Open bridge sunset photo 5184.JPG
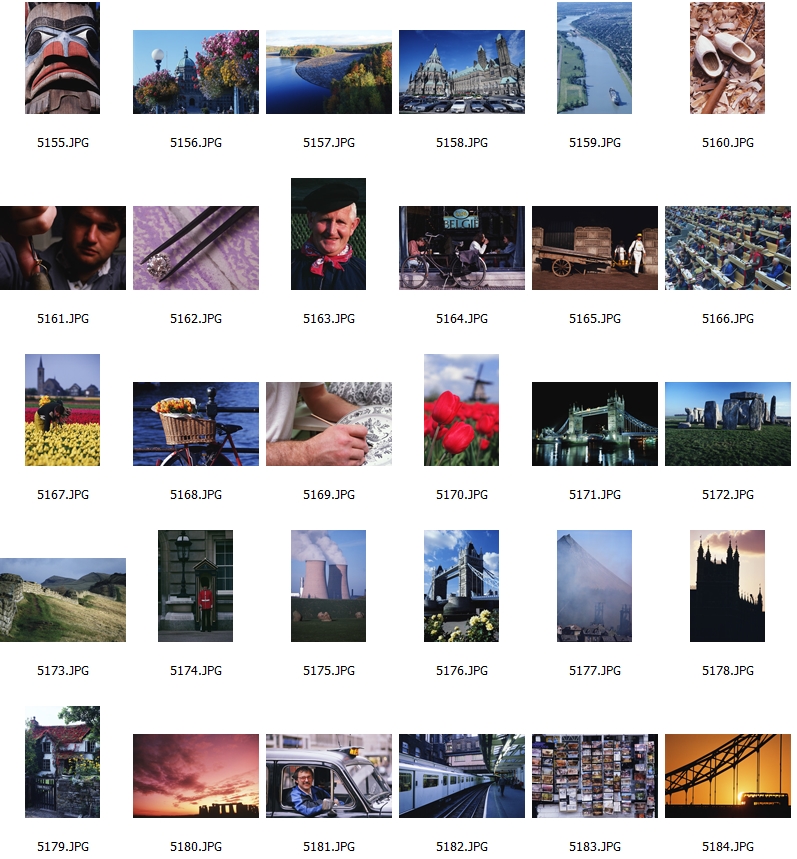The height and width of the screenshot is (859, 797). [727, 776]
